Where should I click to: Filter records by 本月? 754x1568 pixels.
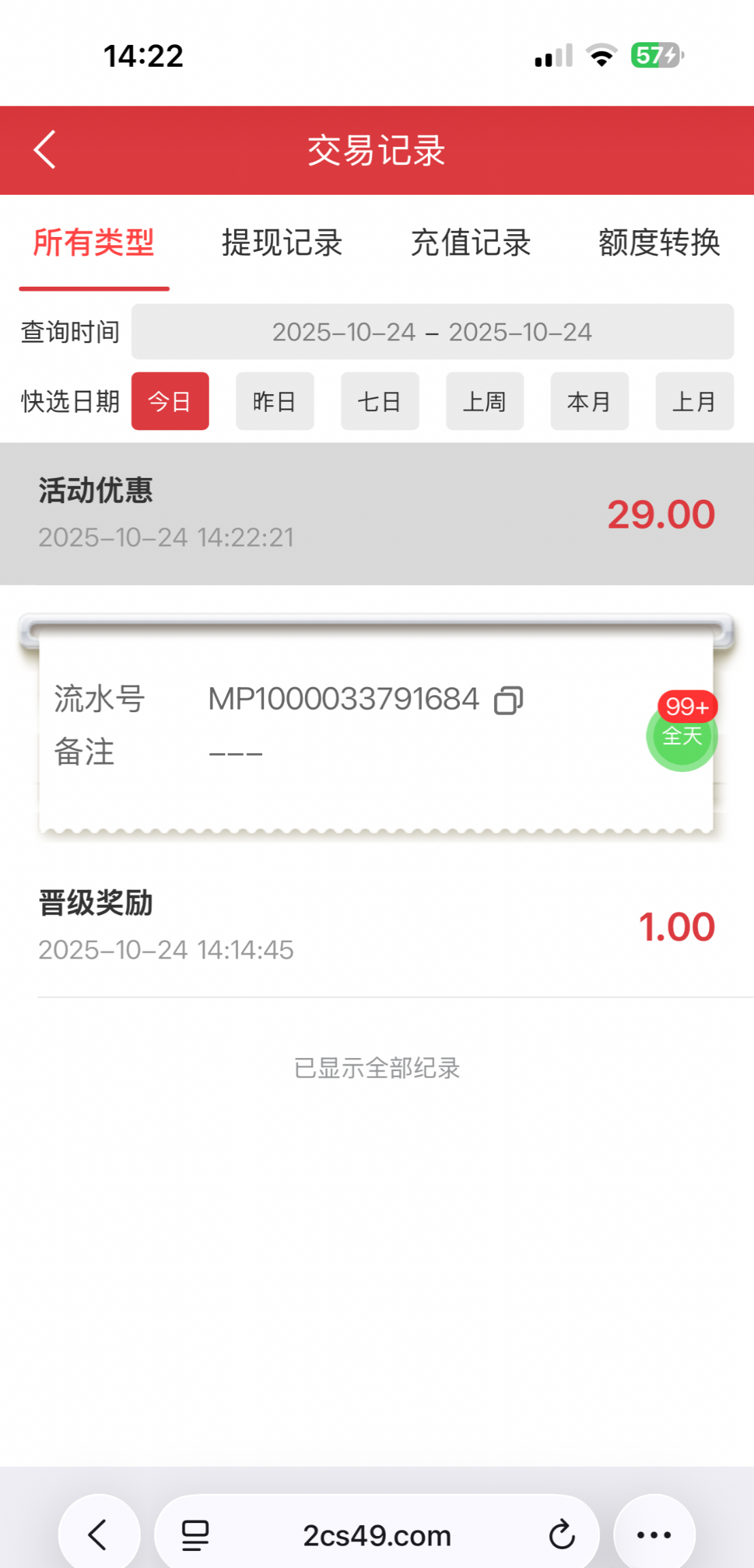coord(589,402)
